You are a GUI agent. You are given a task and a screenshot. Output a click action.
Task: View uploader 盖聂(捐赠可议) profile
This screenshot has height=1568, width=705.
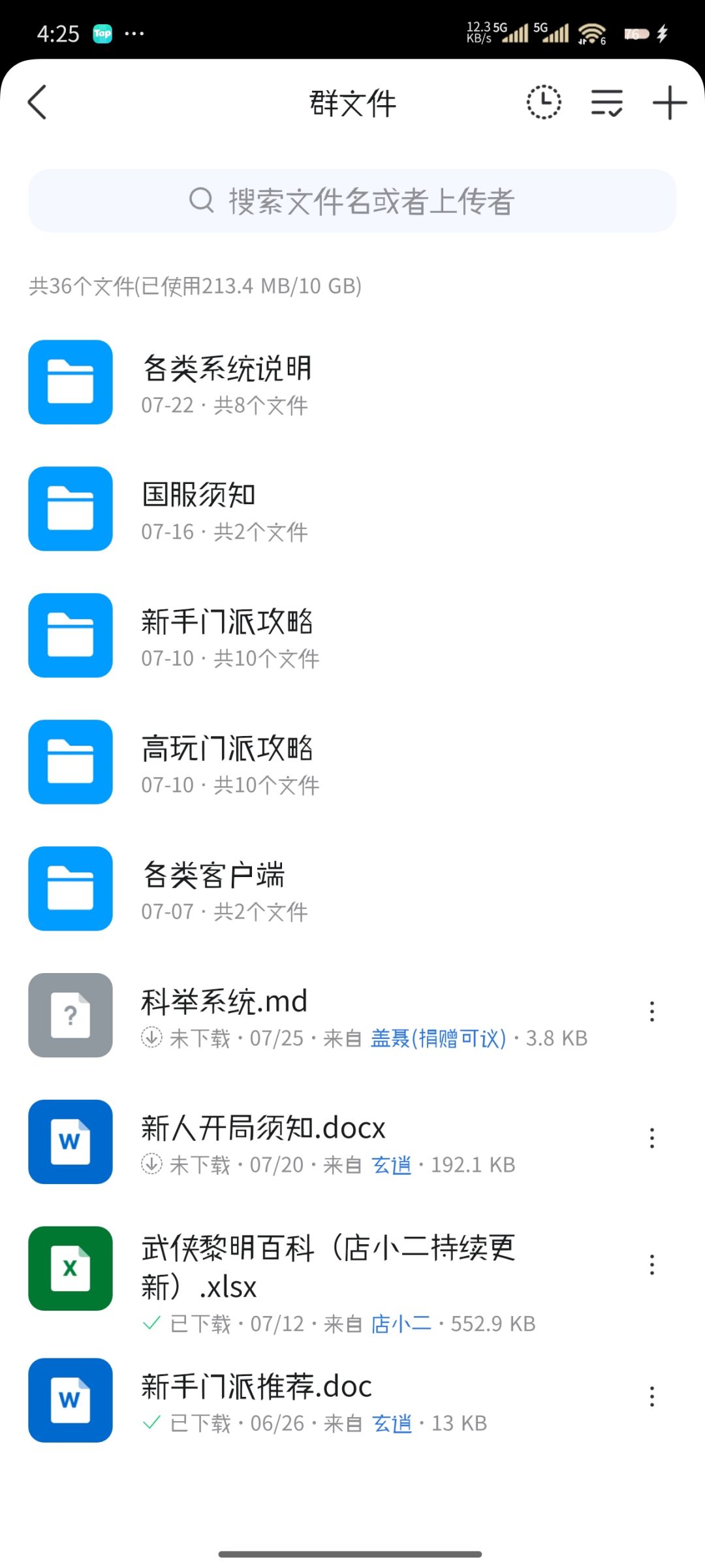(438, 1038)
